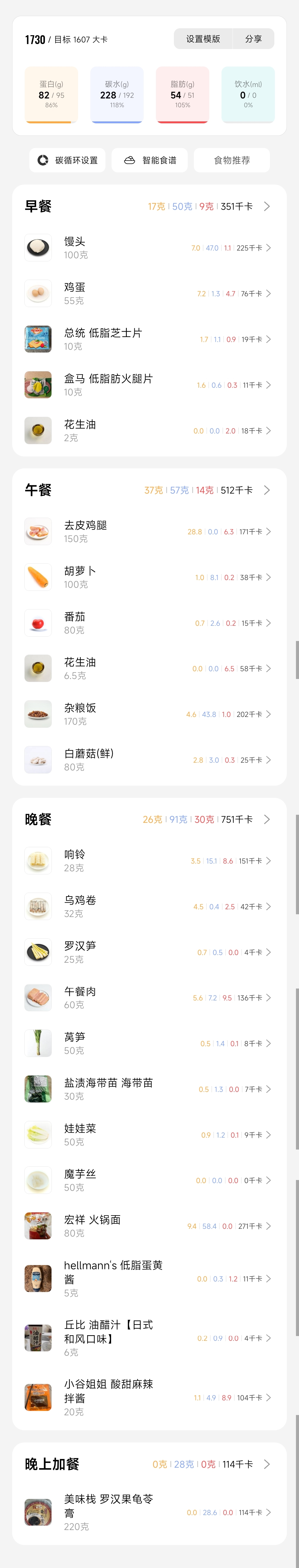Tap the 设置模版 button

(x=203, y=39)
